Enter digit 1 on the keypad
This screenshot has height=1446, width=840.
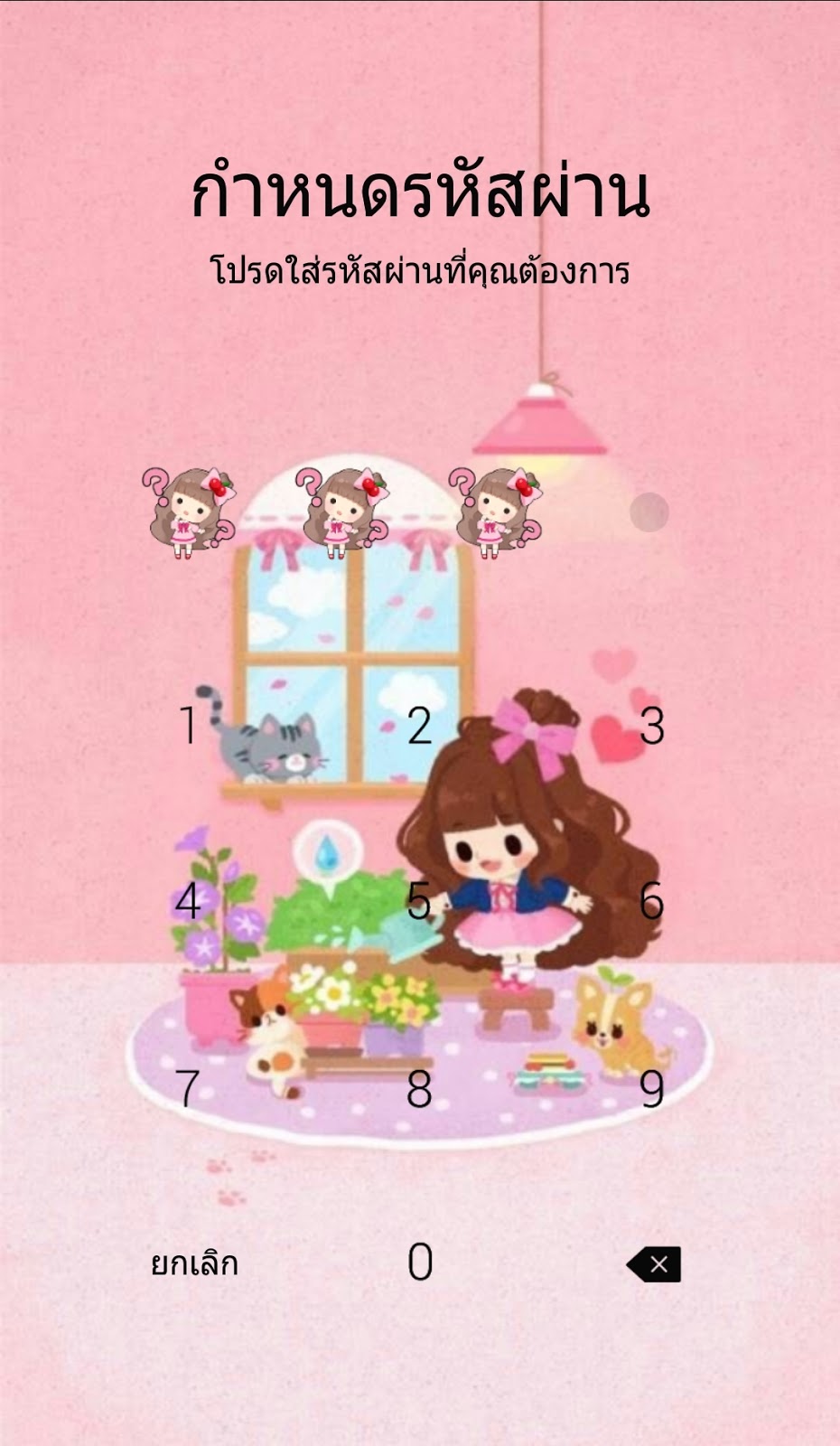point(188,726)
